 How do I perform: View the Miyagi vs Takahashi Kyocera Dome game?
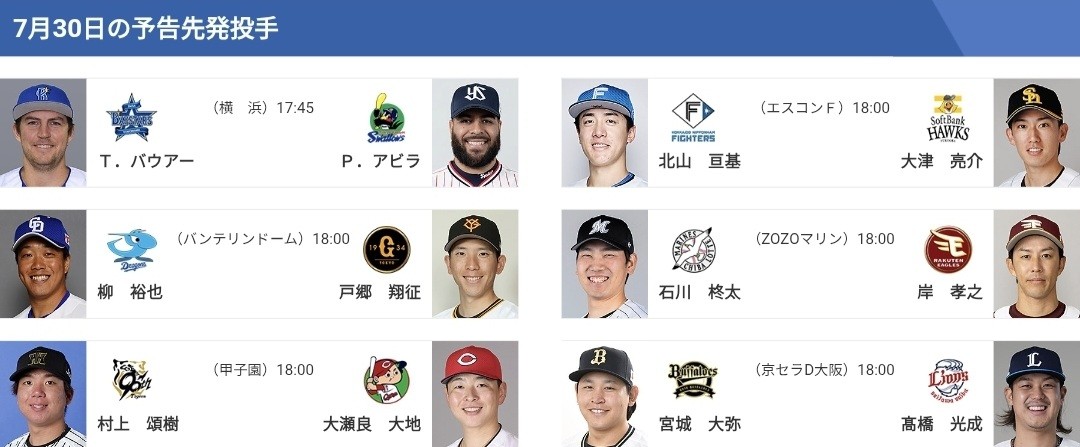(x=820, y=396)
